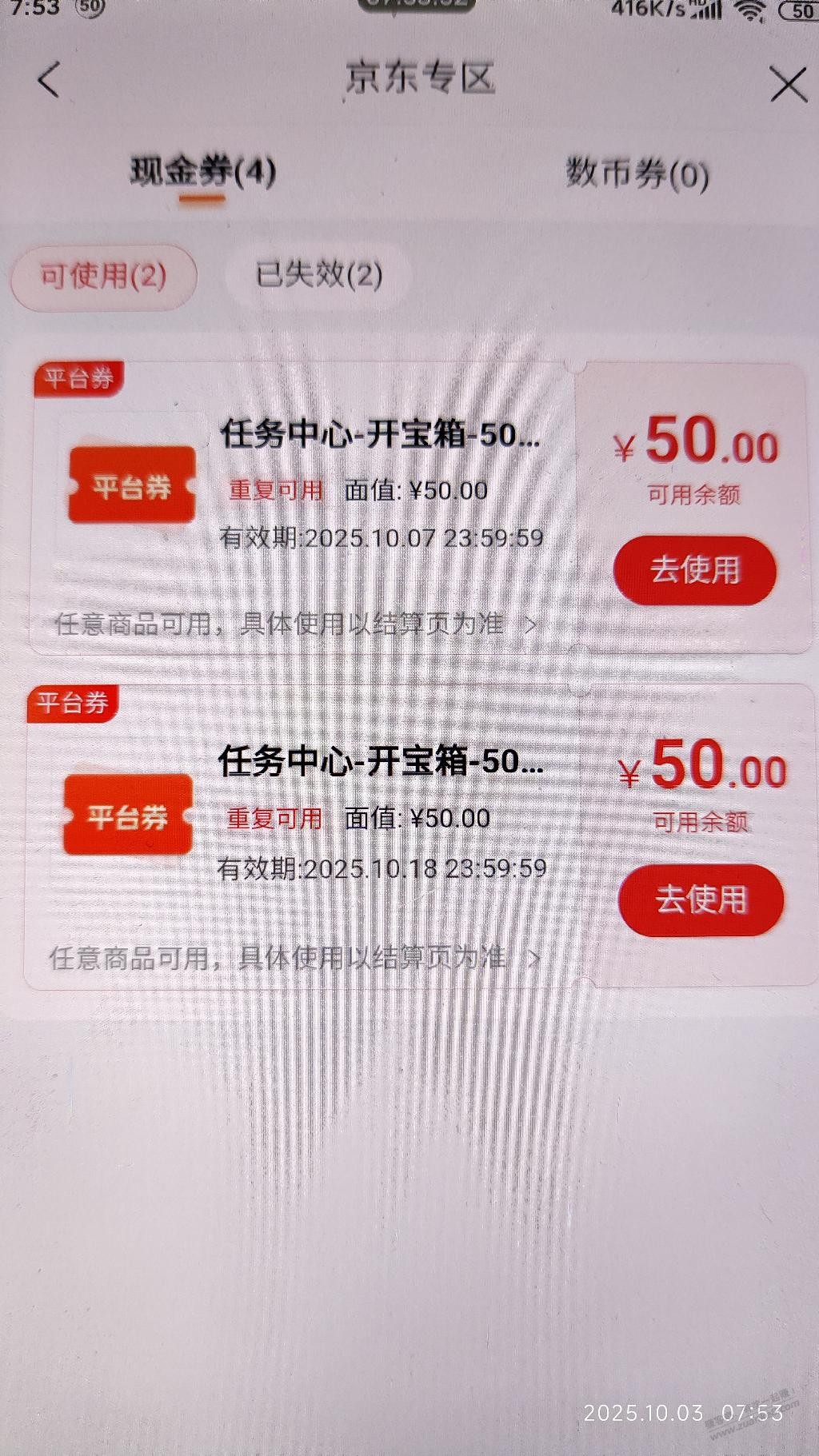
Task: Go back using the top-left arrow
Action: click(49, 81)
